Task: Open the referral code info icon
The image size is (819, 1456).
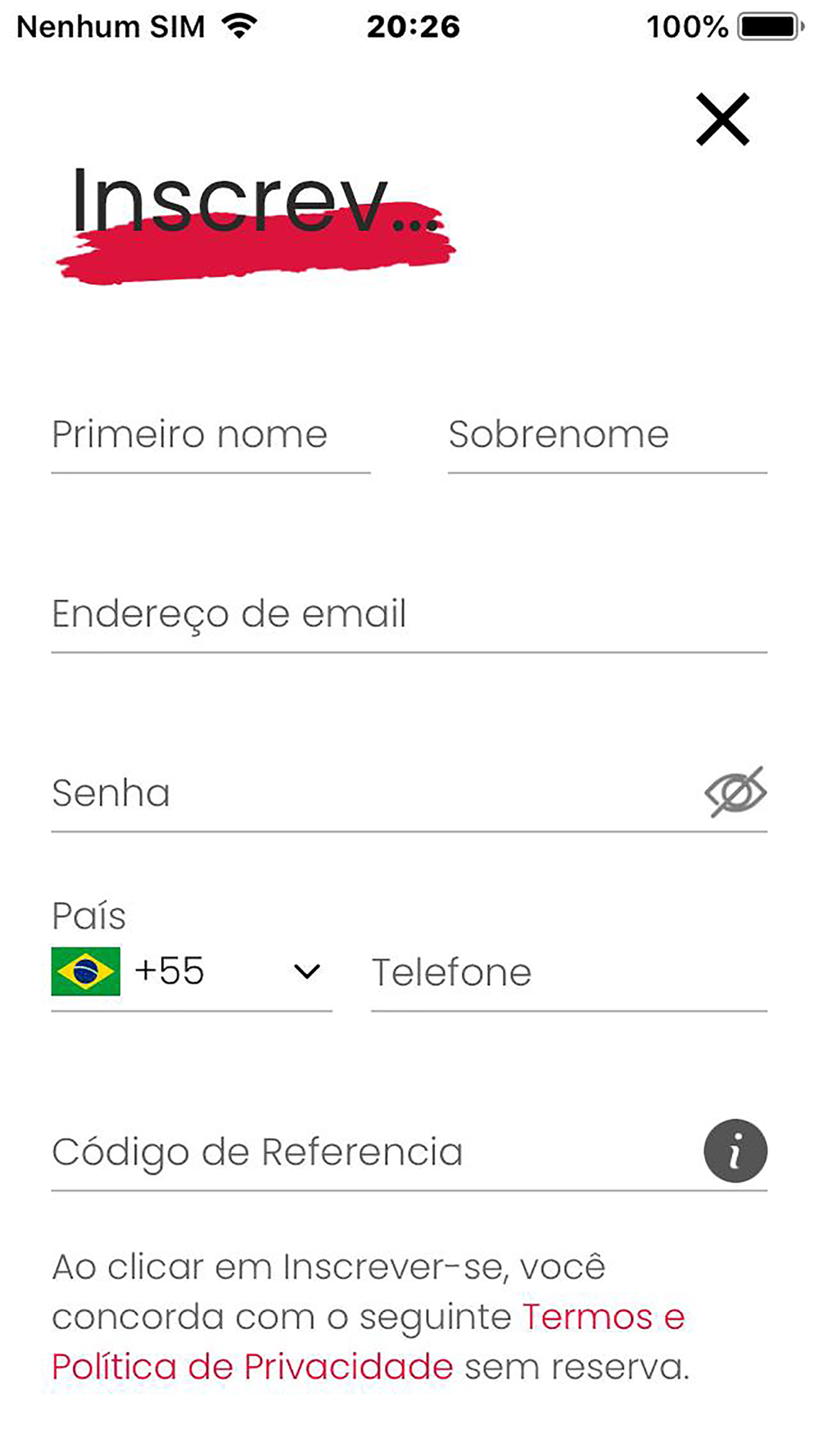Action: click(735, 1151)
